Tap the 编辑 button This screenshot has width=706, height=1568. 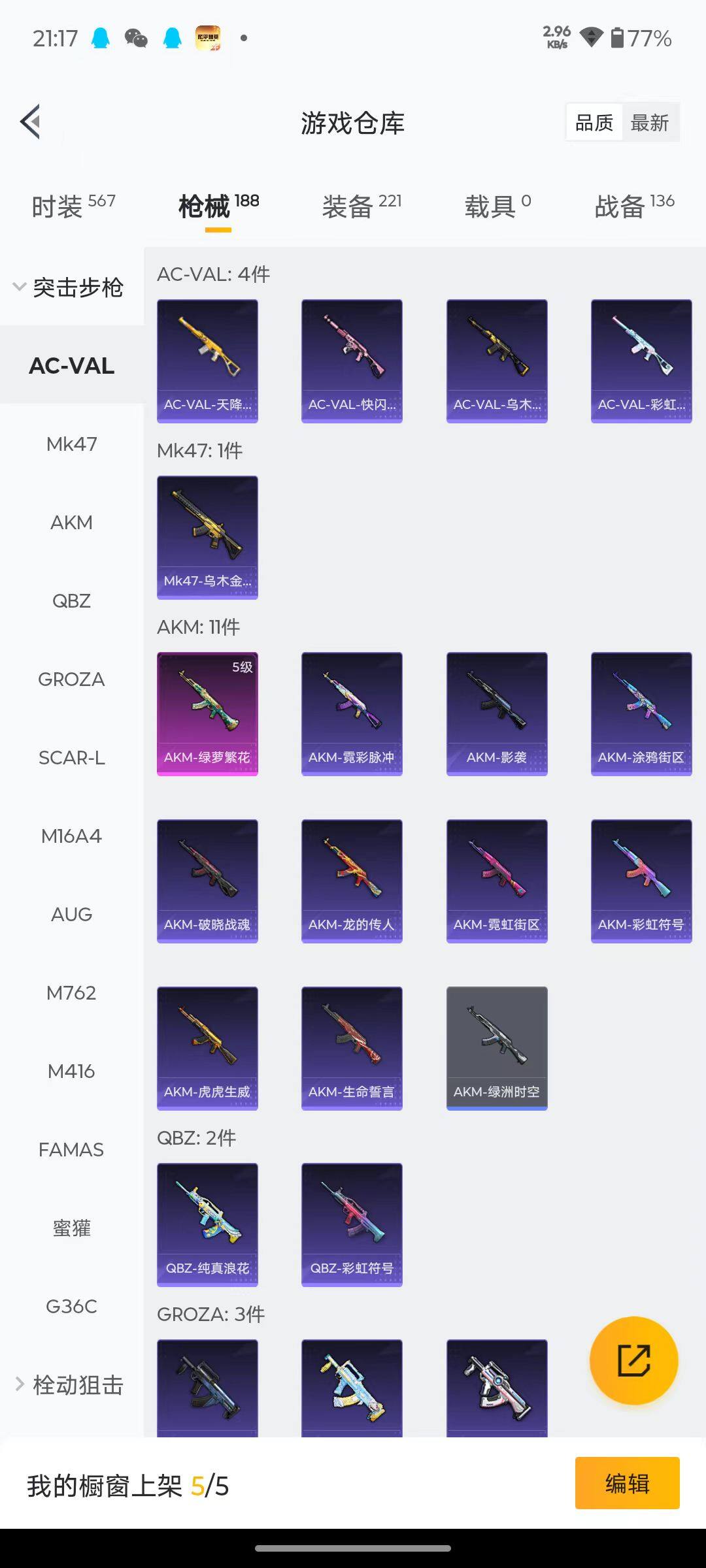click(628, 1483)
